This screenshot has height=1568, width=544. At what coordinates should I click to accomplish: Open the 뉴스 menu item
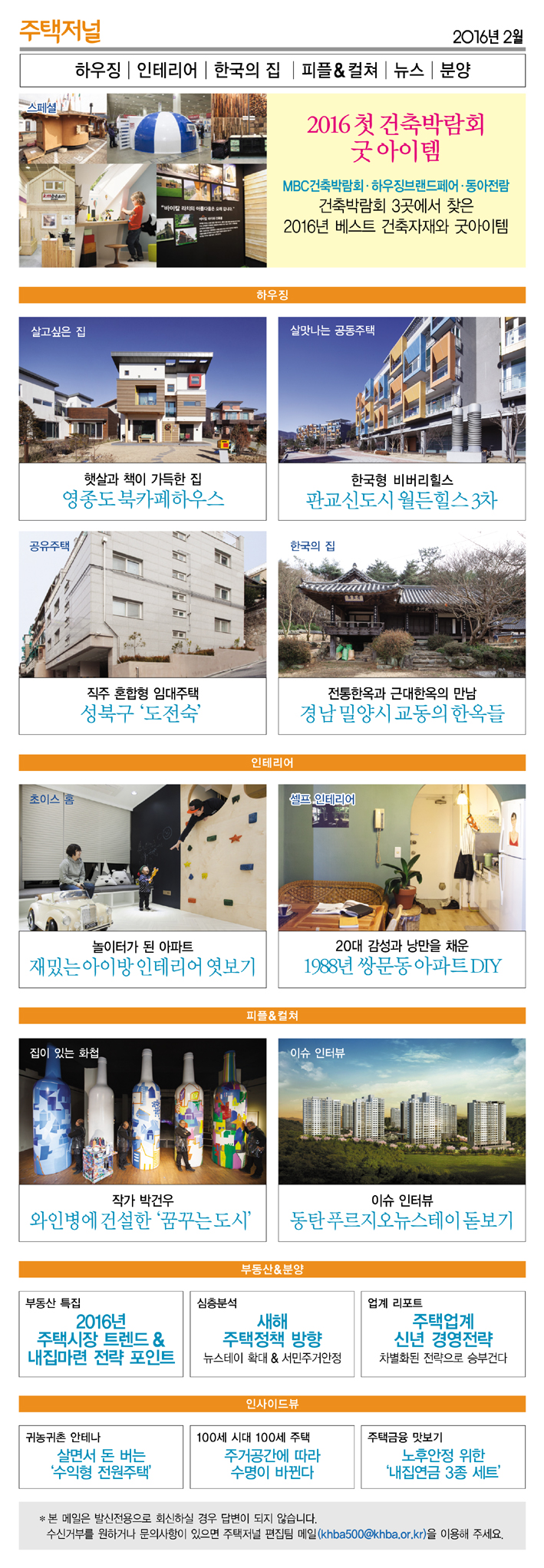pyautogui.click(x=408, y=71)
